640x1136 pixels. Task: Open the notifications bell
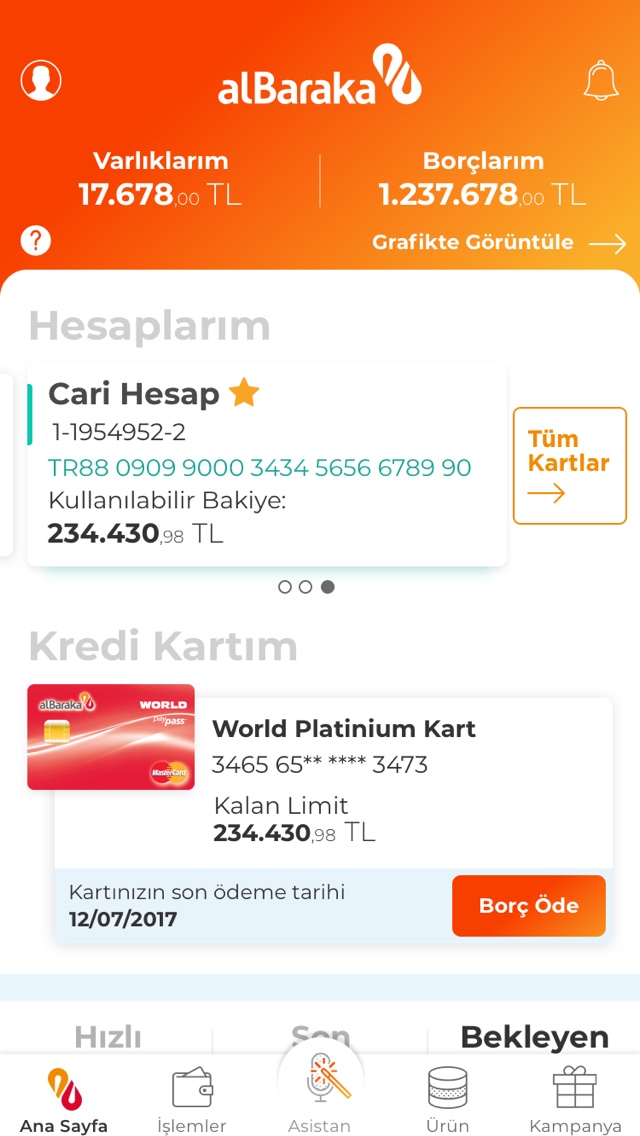coord(601,80)
